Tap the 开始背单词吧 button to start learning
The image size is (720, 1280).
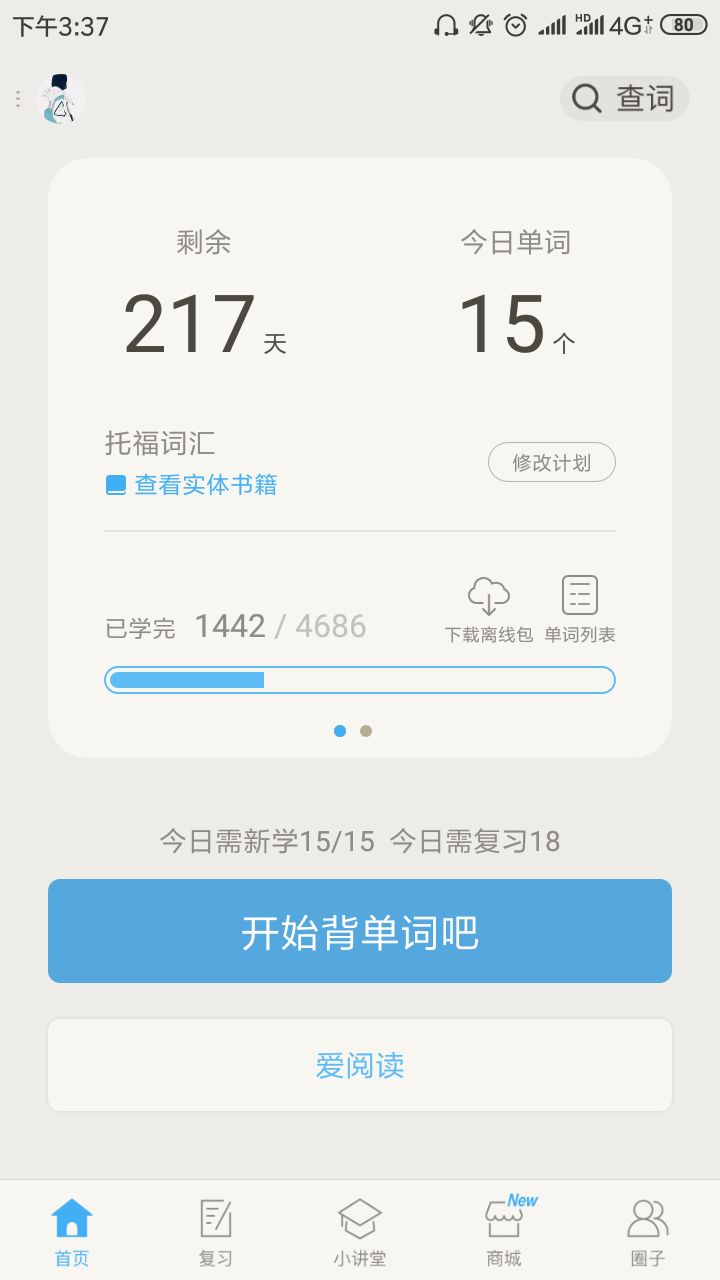click(x=360, y=930)
